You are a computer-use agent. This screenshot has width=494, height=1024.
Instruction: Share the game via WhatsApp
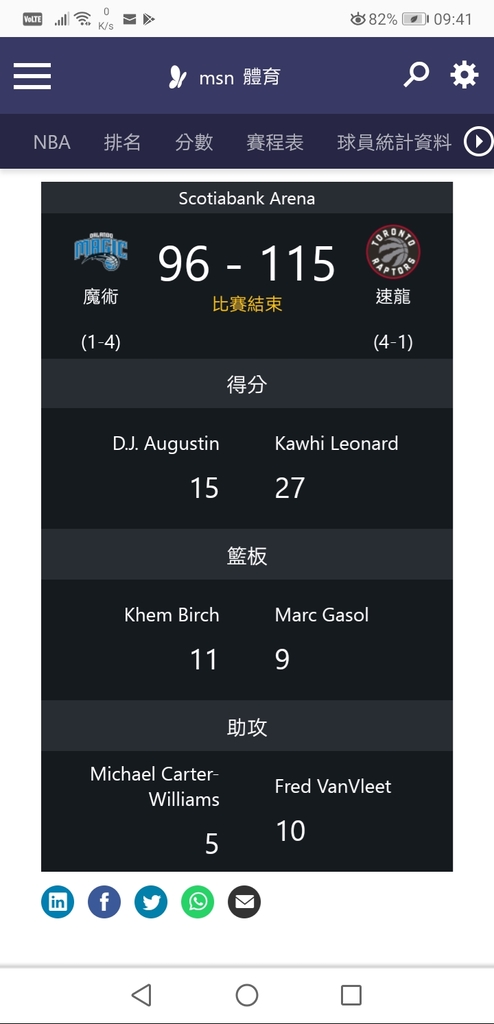click(x=197, y=902)
